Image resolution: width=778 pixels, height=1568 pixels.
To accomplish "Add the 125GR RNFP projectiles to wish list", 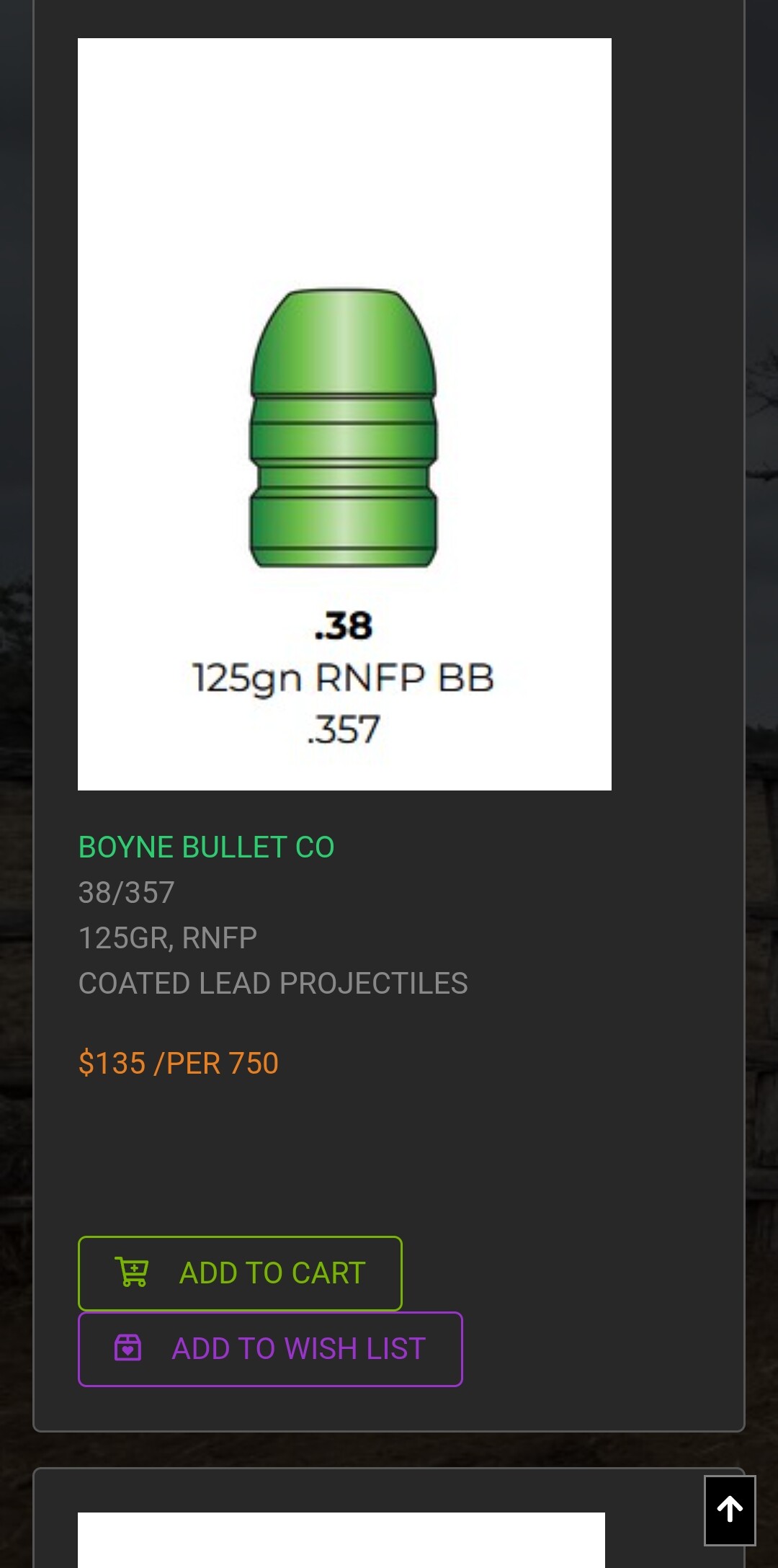I will (270, 1349).
